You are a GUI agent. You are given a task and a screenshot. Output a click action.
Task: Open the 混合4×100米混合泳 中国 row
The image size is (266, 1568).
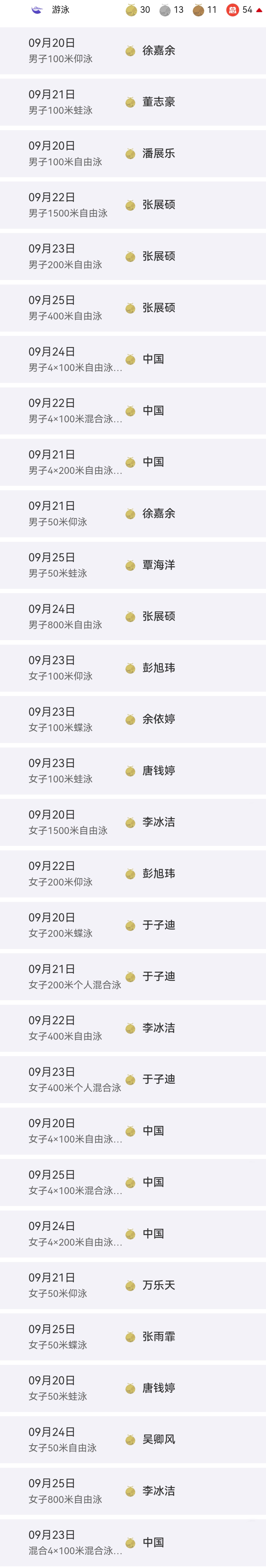tap(133, 1542)
